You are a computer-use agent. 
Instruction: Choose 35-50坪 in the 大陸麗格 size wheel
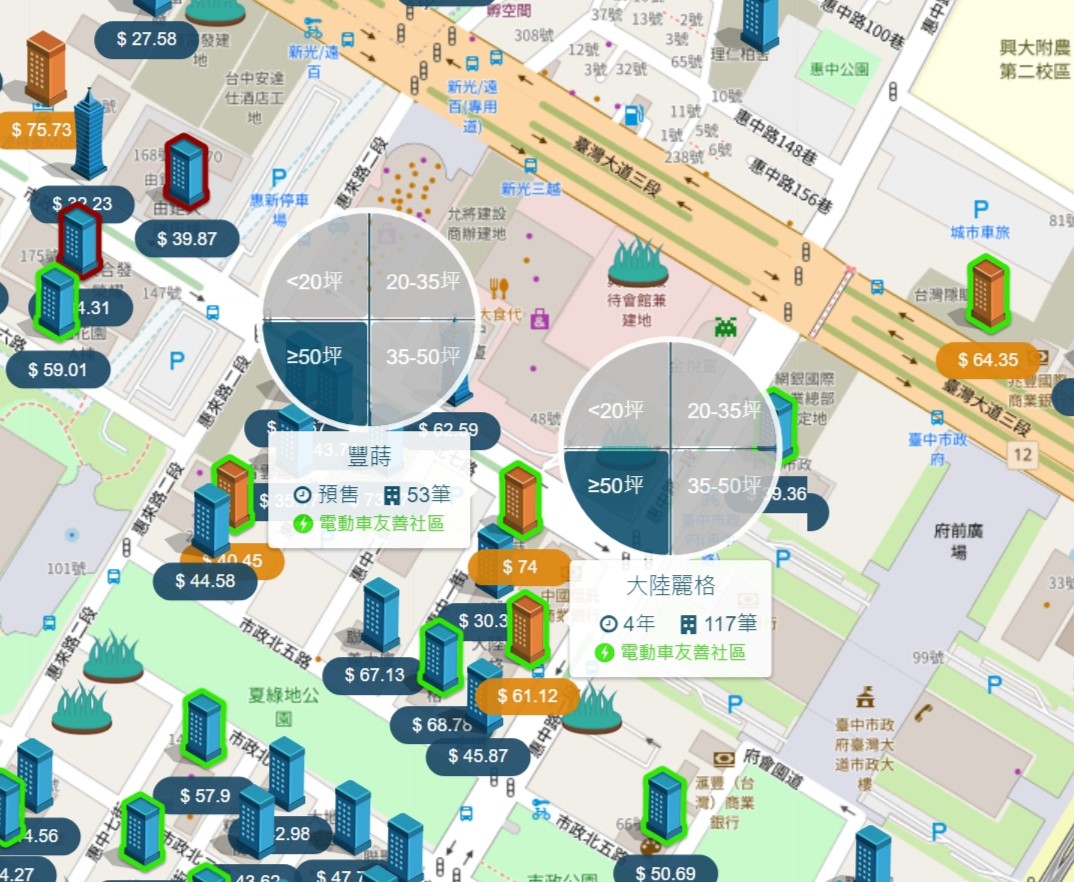click(x=724, y=486)
